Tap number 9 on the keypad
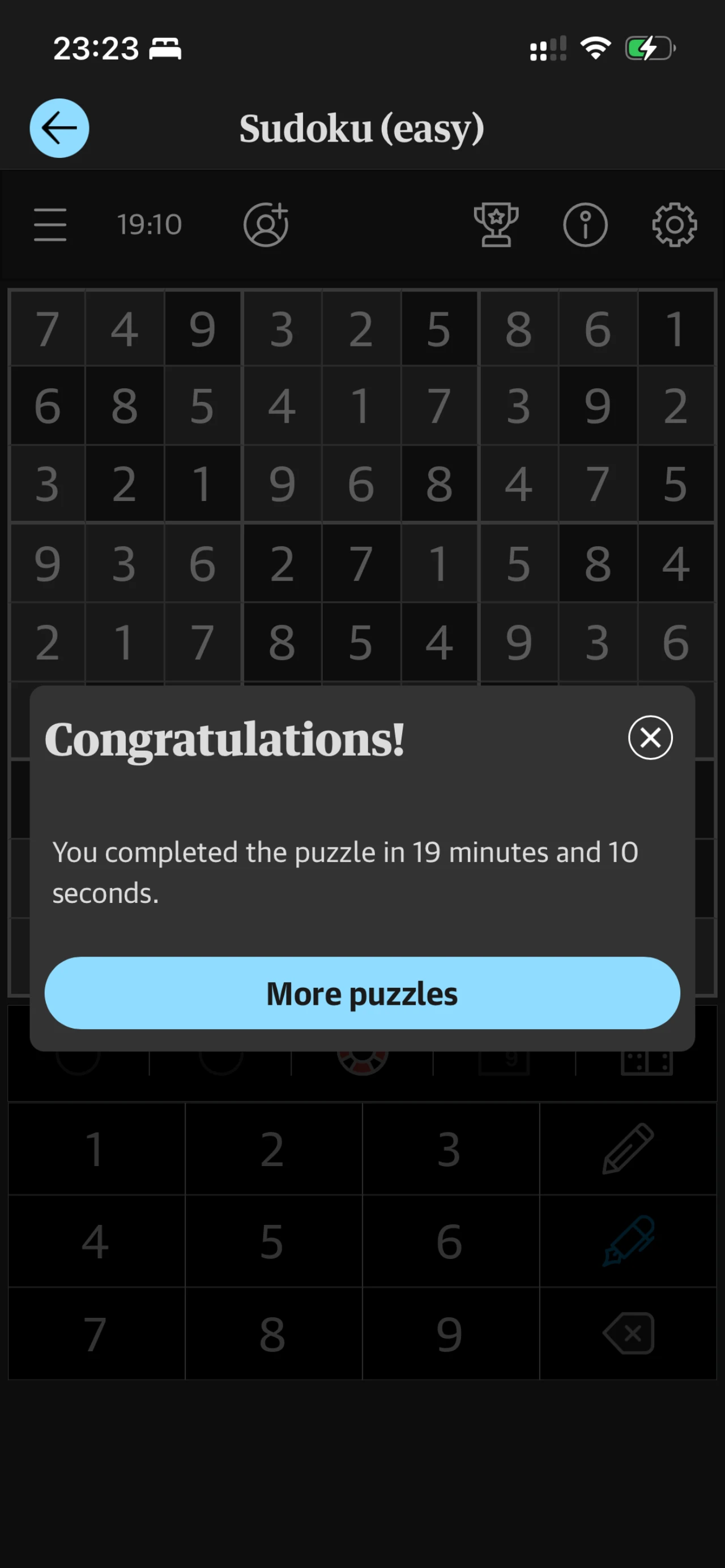This screenshot has width=725, height=1568. click(x=450, y=1334)
